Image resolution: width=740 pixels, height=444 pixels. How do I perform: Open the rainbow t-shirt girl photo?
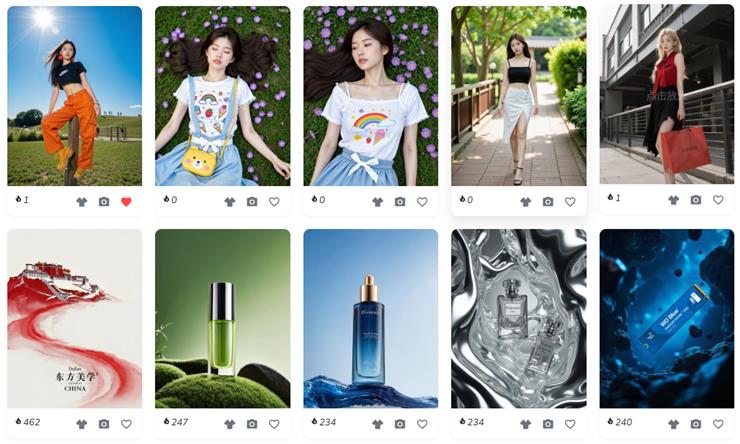(370, 96)
